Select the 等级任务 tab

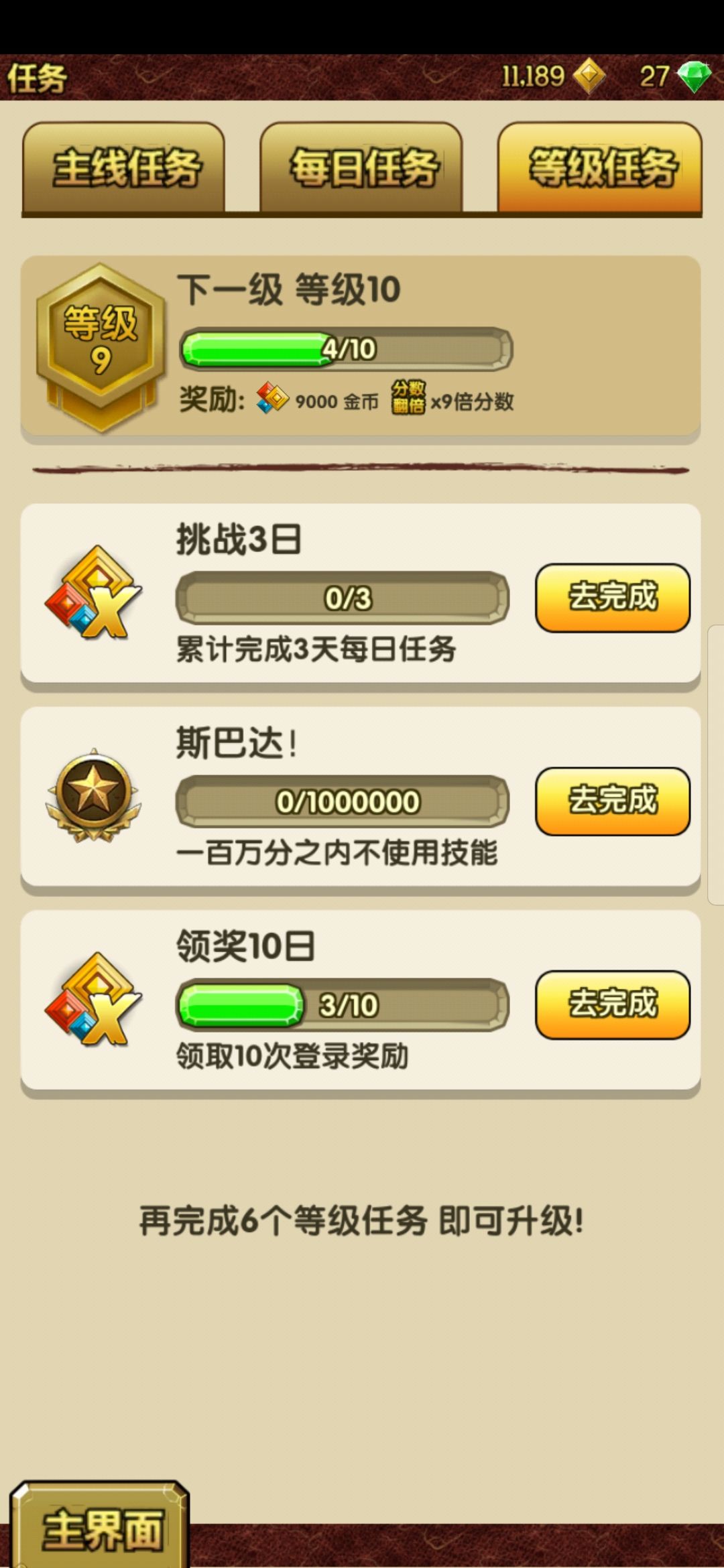click(x=600, y=168)
